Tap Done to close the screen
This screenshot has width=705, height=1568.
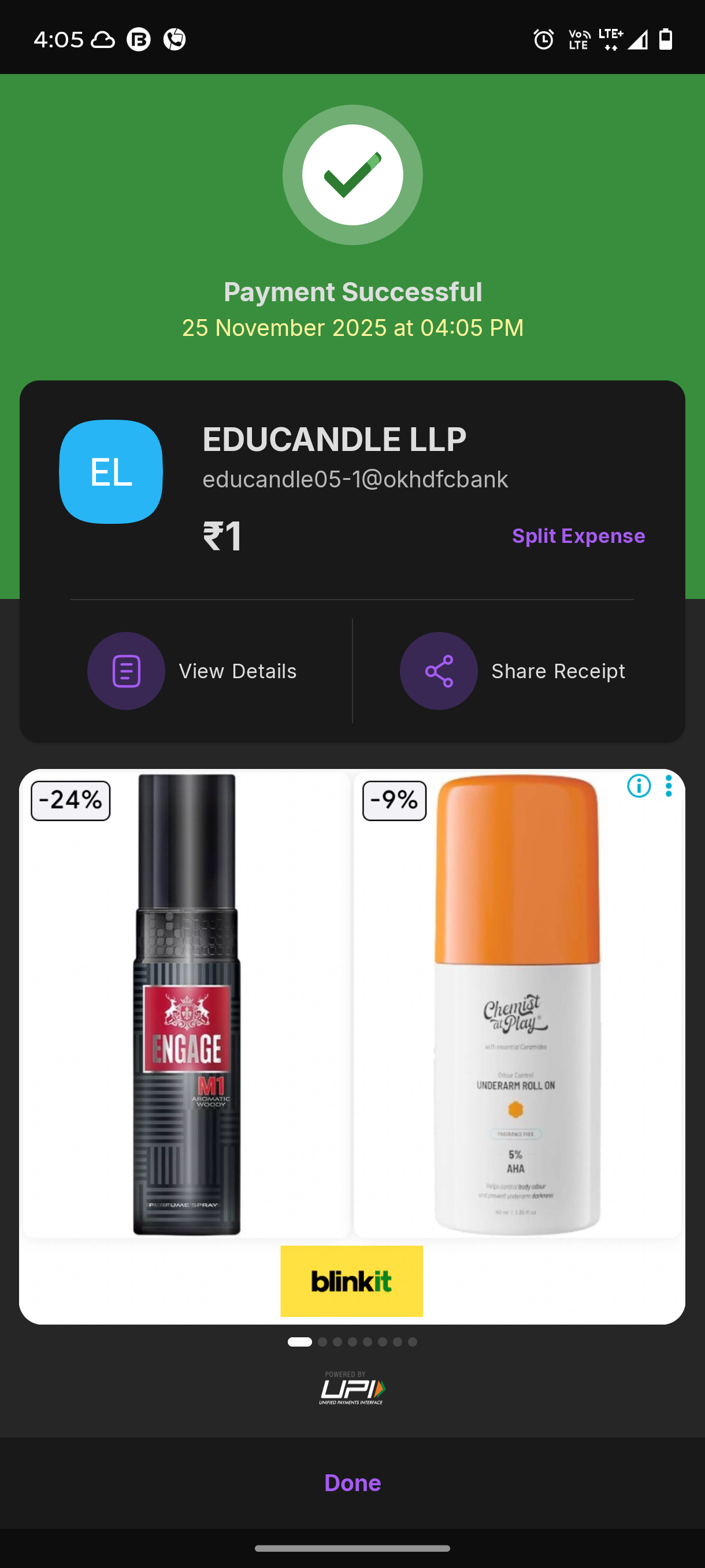(x=352, y=1483)
